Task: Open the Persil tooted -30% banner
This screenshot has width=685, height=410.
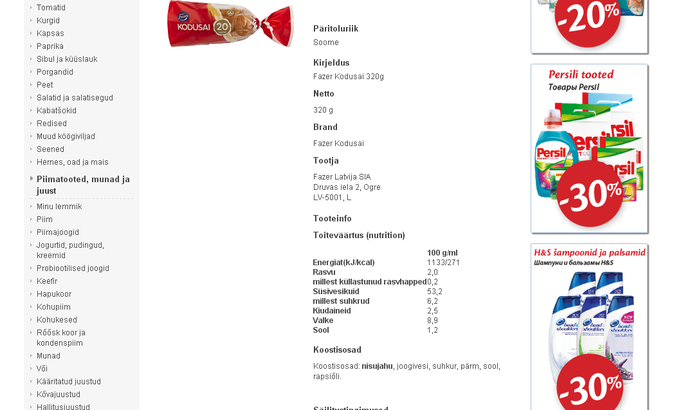Action: (589, 148)
